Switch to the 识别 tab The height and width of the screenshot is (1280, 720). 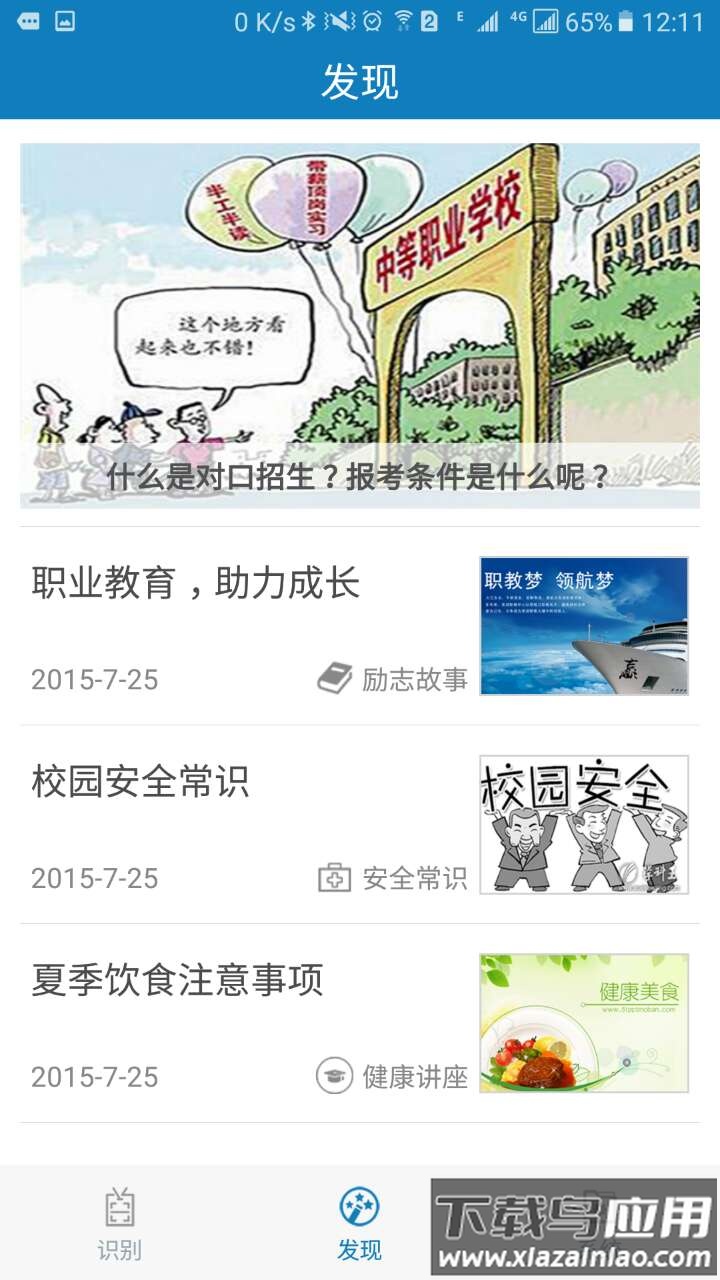[120, 1228]
